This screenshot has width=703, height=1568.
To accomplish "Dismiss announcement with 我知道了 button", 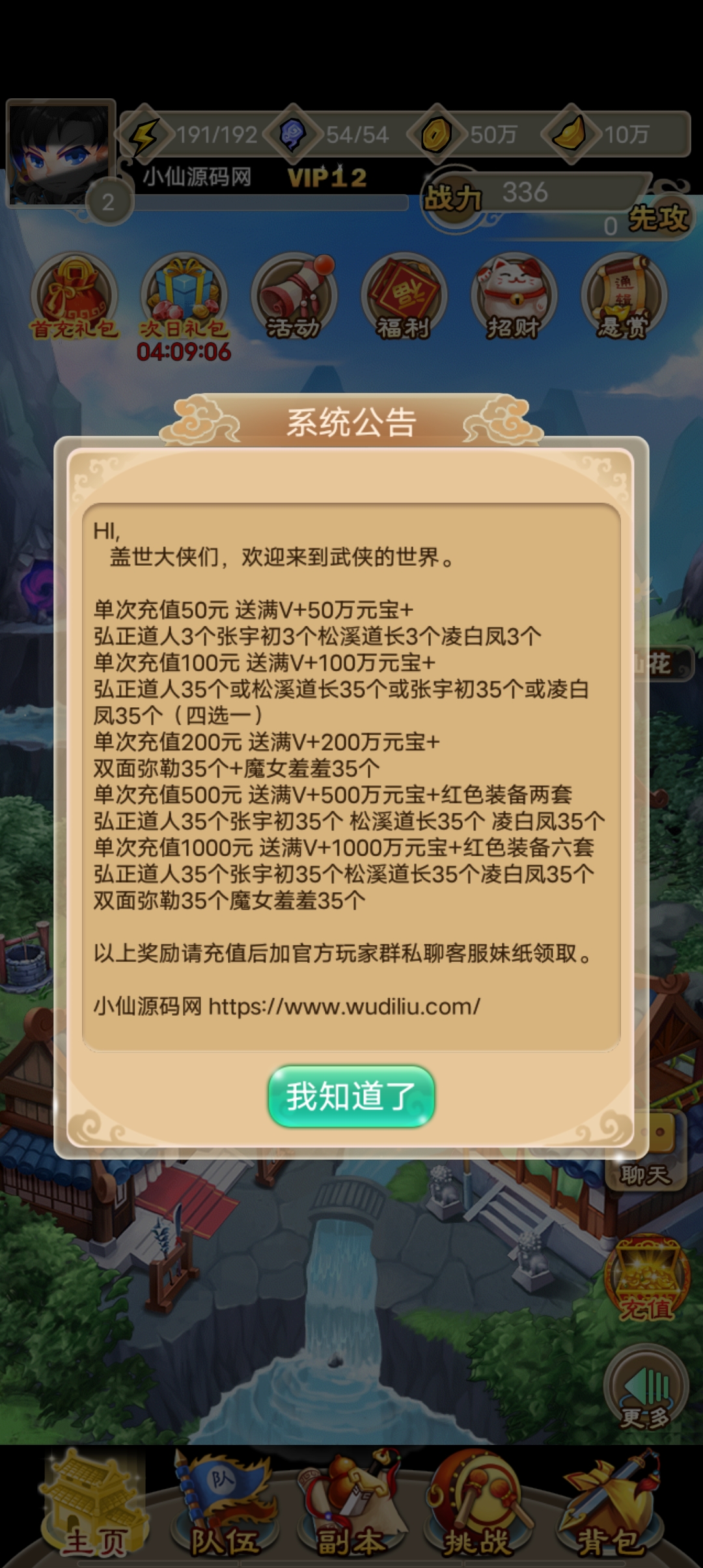I will point(351,1097).
